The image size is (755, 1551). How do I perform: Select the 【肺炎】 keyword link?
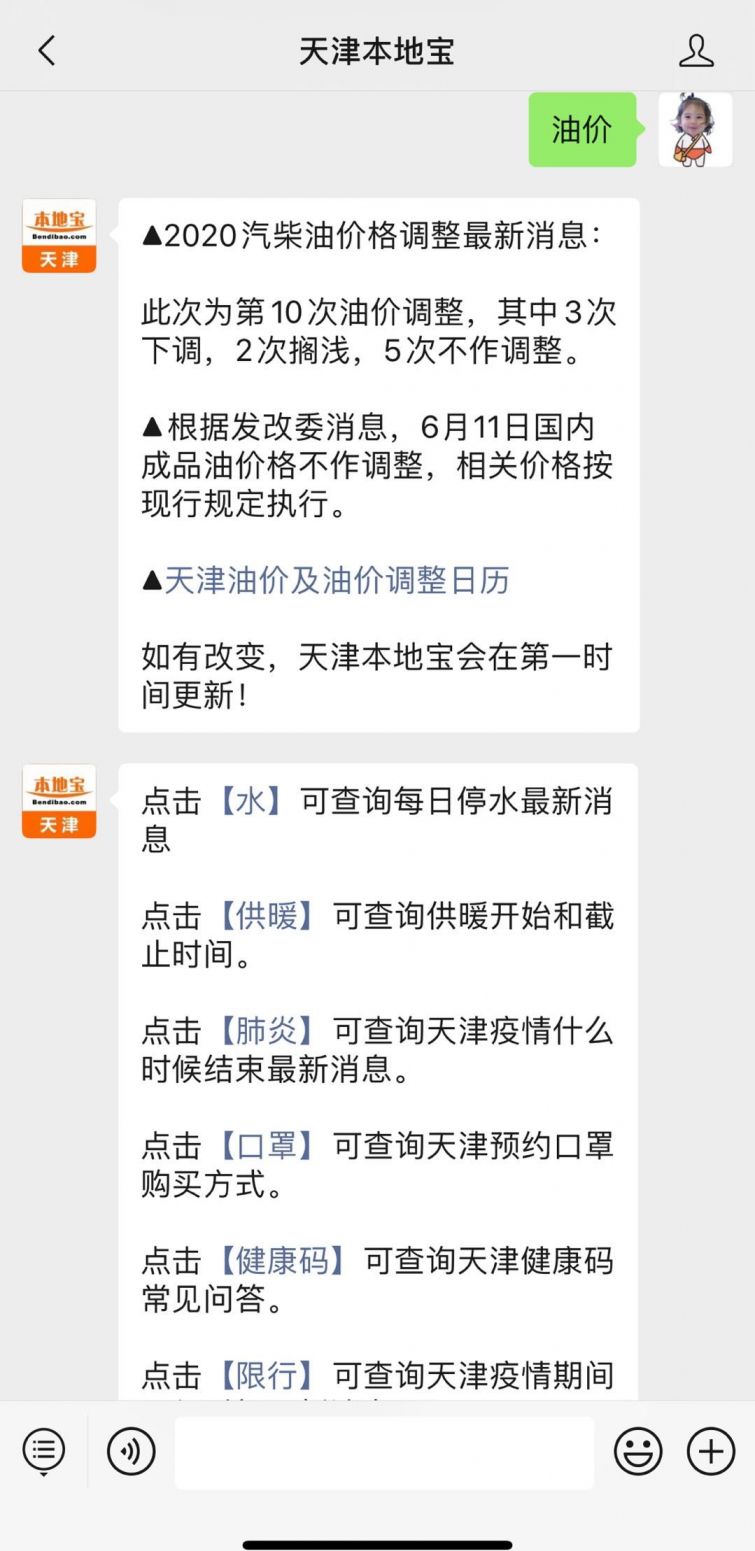click(x=268, y=1031)
